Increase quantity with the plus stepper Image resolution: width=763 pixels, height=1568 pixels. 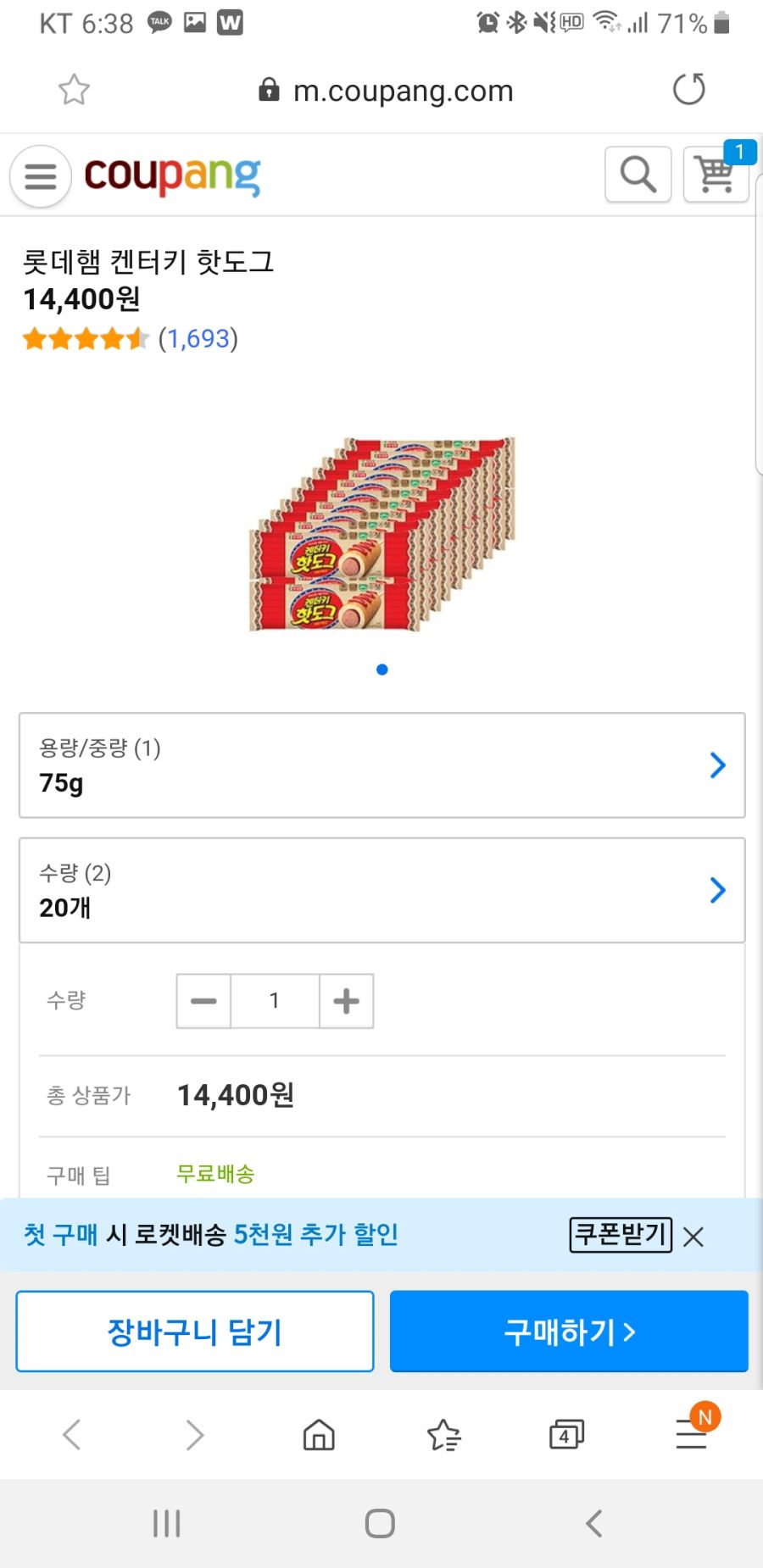point(345,1001)
